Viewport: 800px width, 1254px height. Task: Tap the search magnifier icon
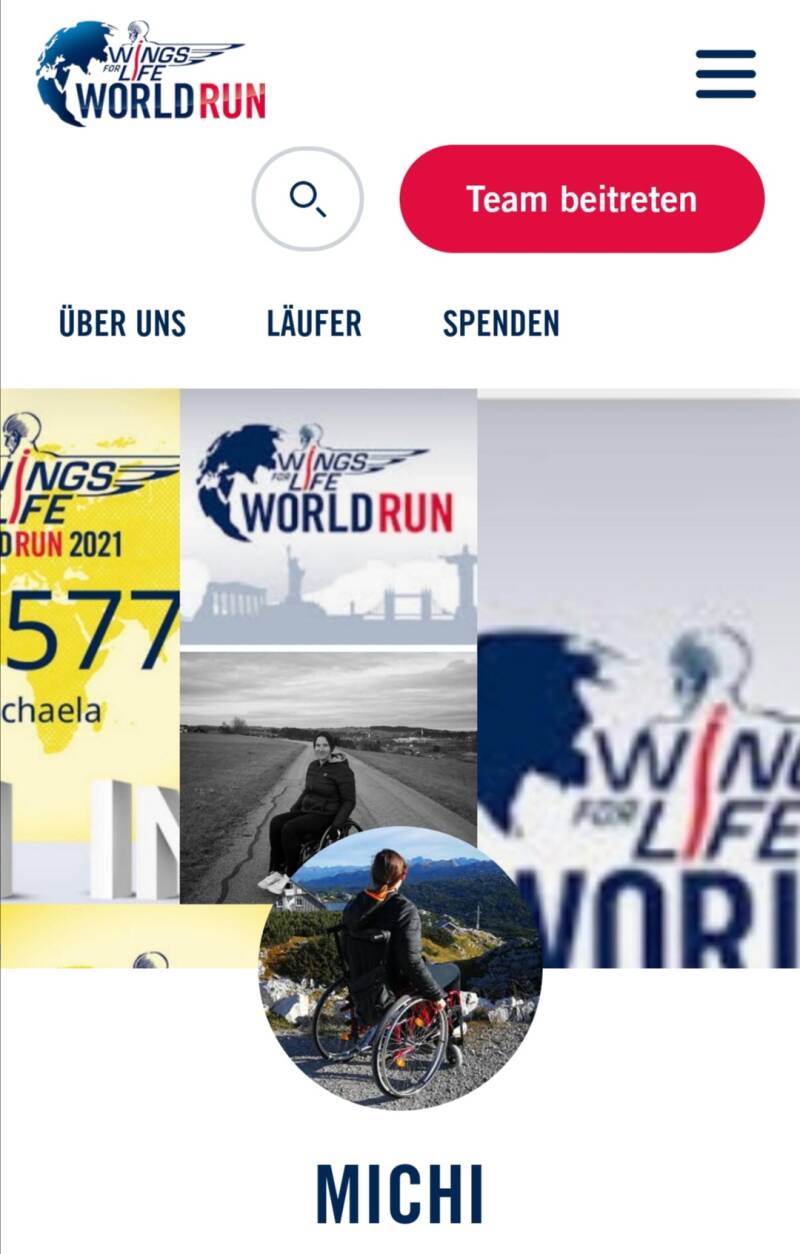pos(308,199)
